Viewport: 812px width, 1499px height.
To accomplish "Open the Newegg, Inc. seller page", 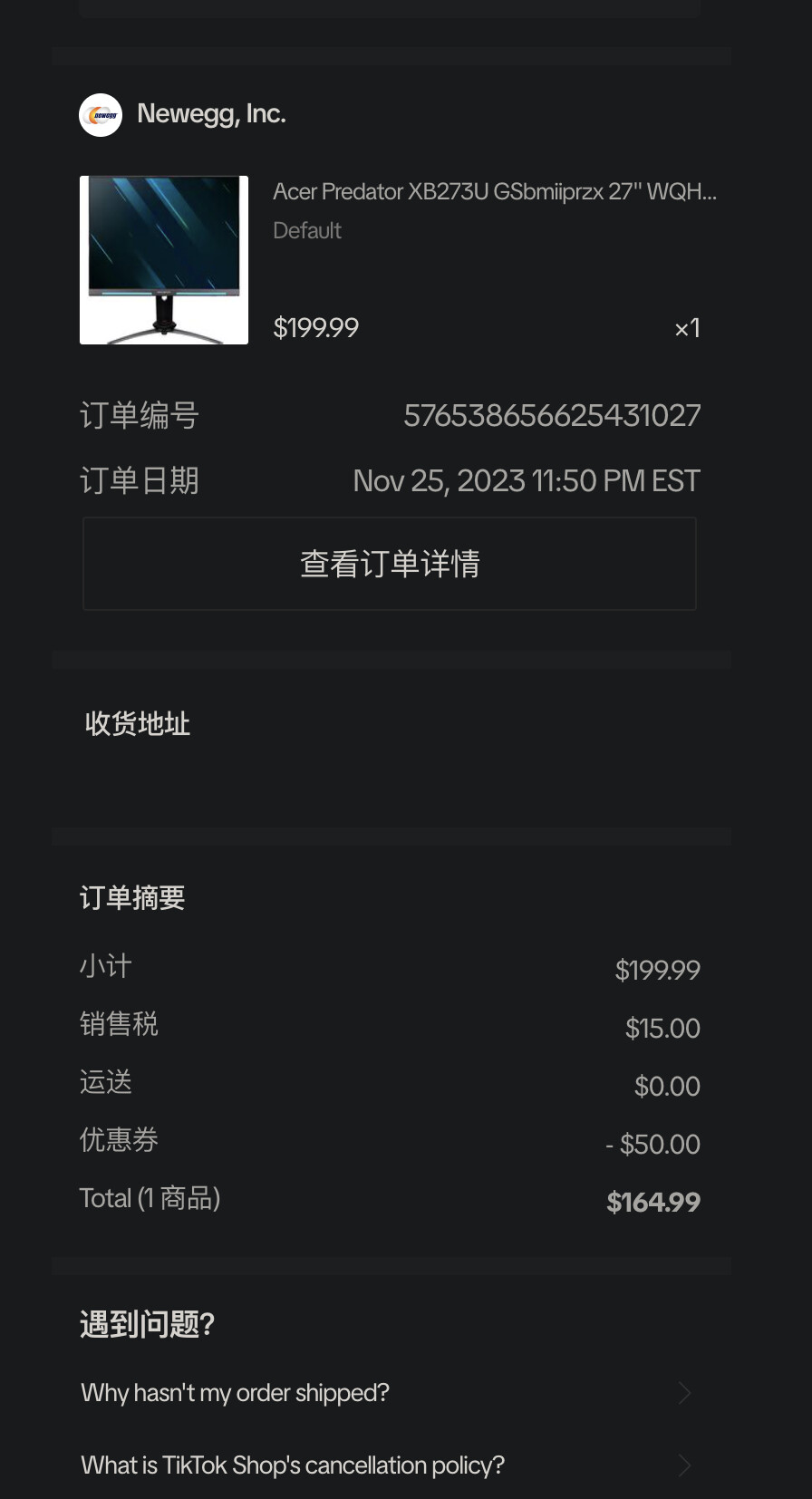I will [210, 114].
